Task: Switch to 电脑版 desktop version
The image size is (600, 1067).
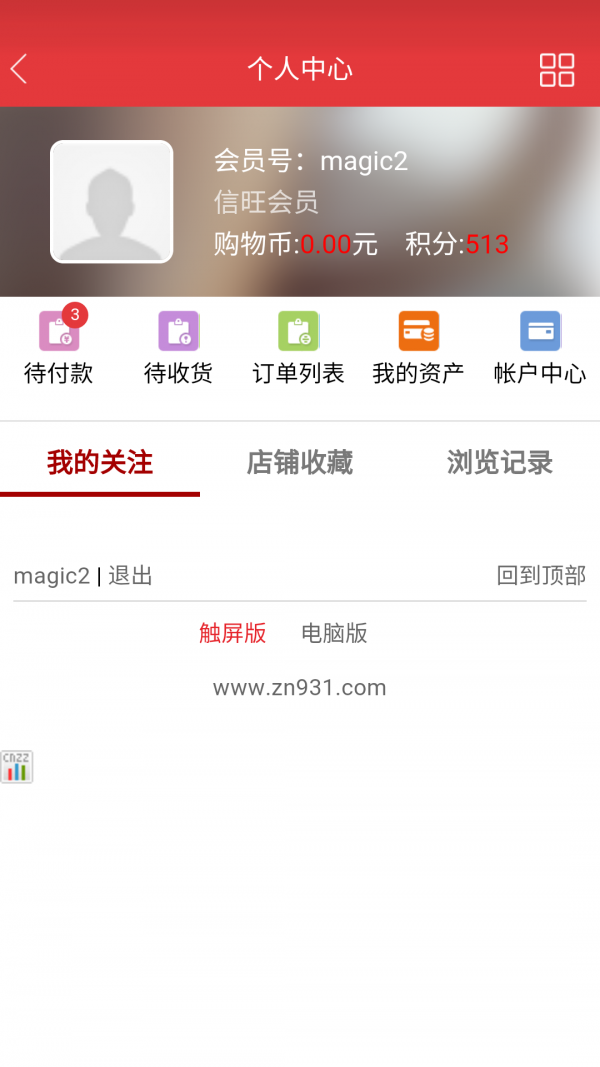Action: [x=334, y=633]
